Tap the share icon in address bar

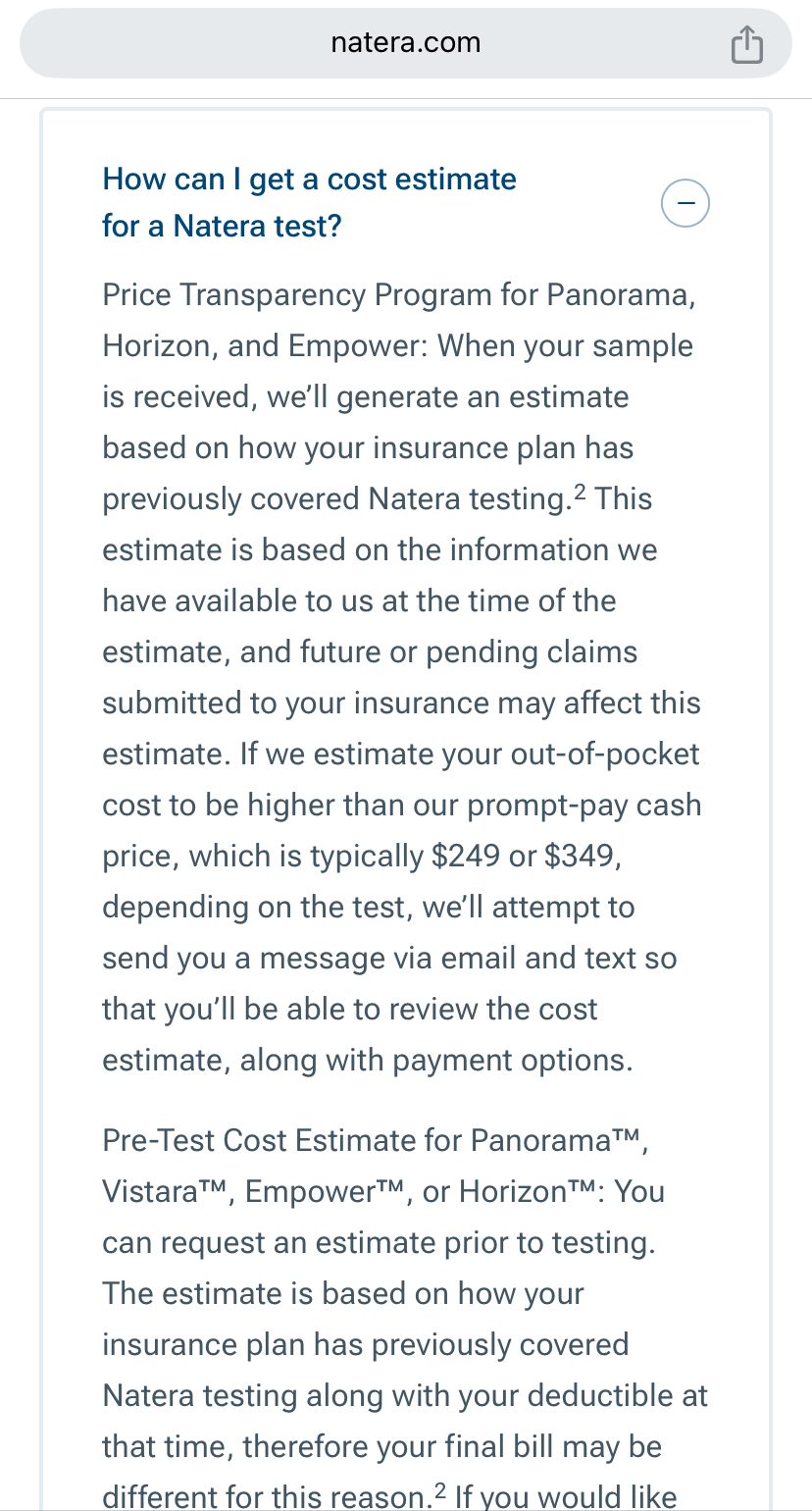[x=746, y=44]
